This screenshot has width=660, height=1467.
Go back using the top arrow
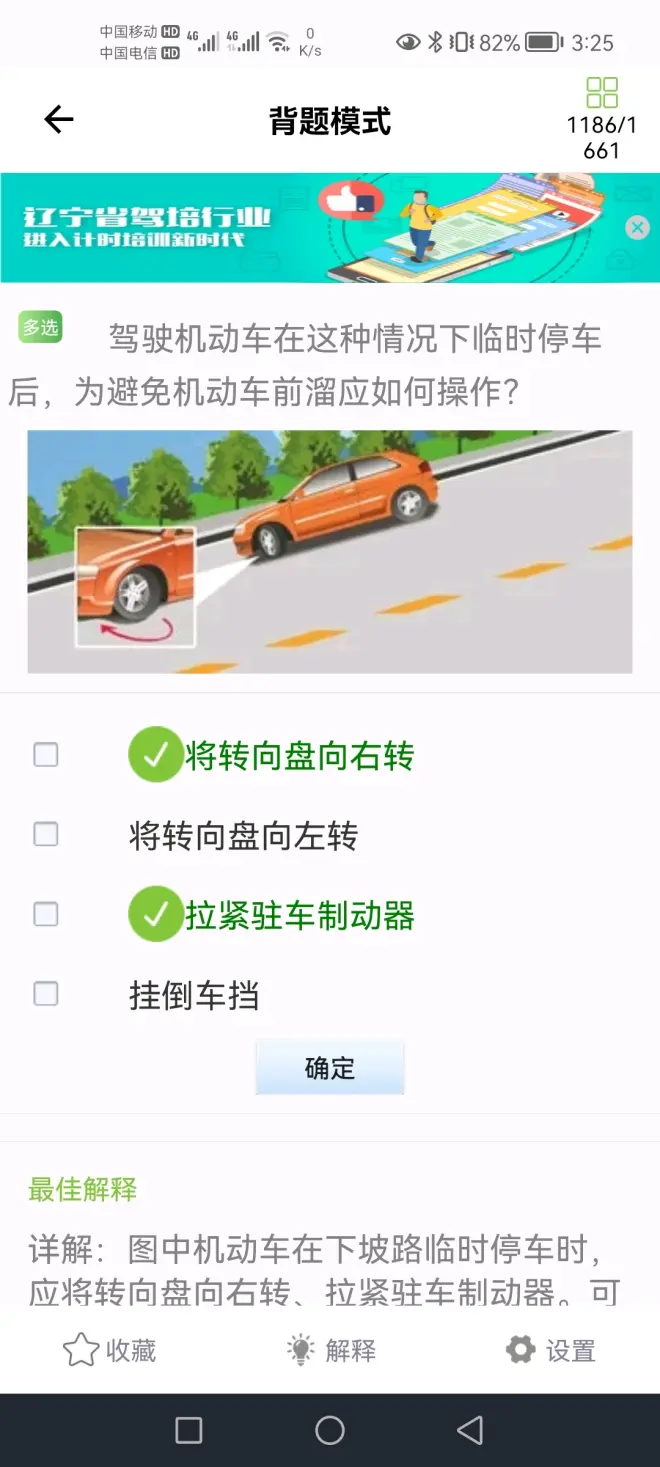59,121
